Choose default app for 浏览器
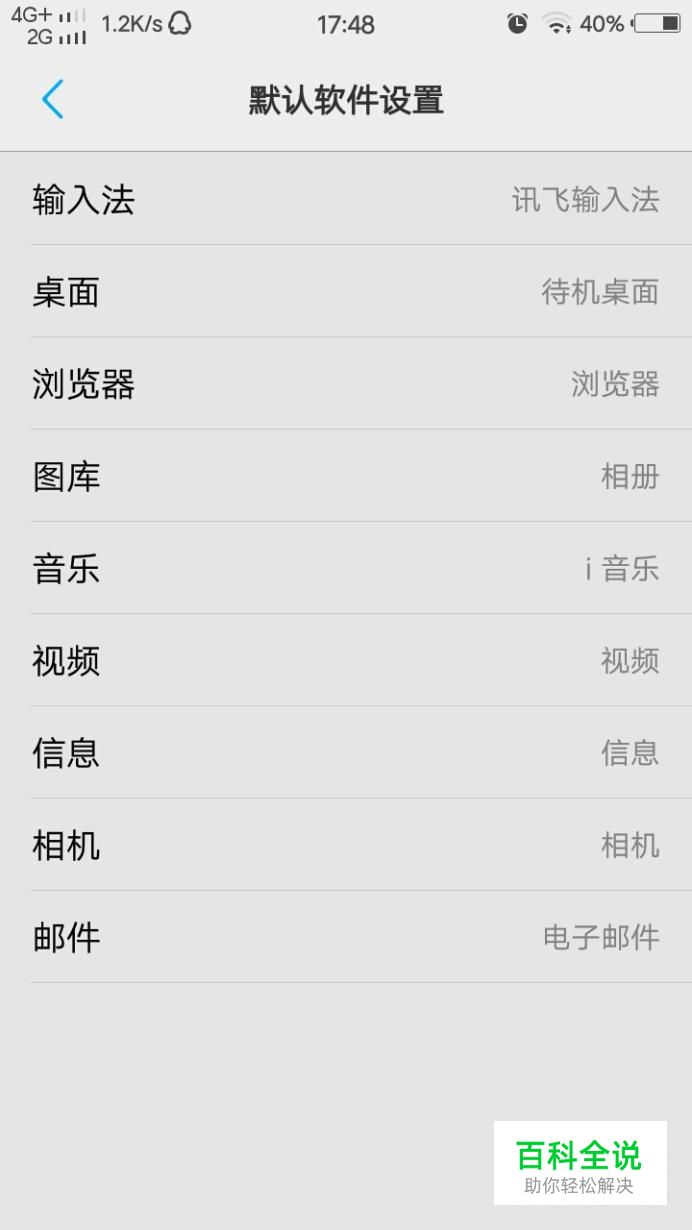 (x=346, y=383)
